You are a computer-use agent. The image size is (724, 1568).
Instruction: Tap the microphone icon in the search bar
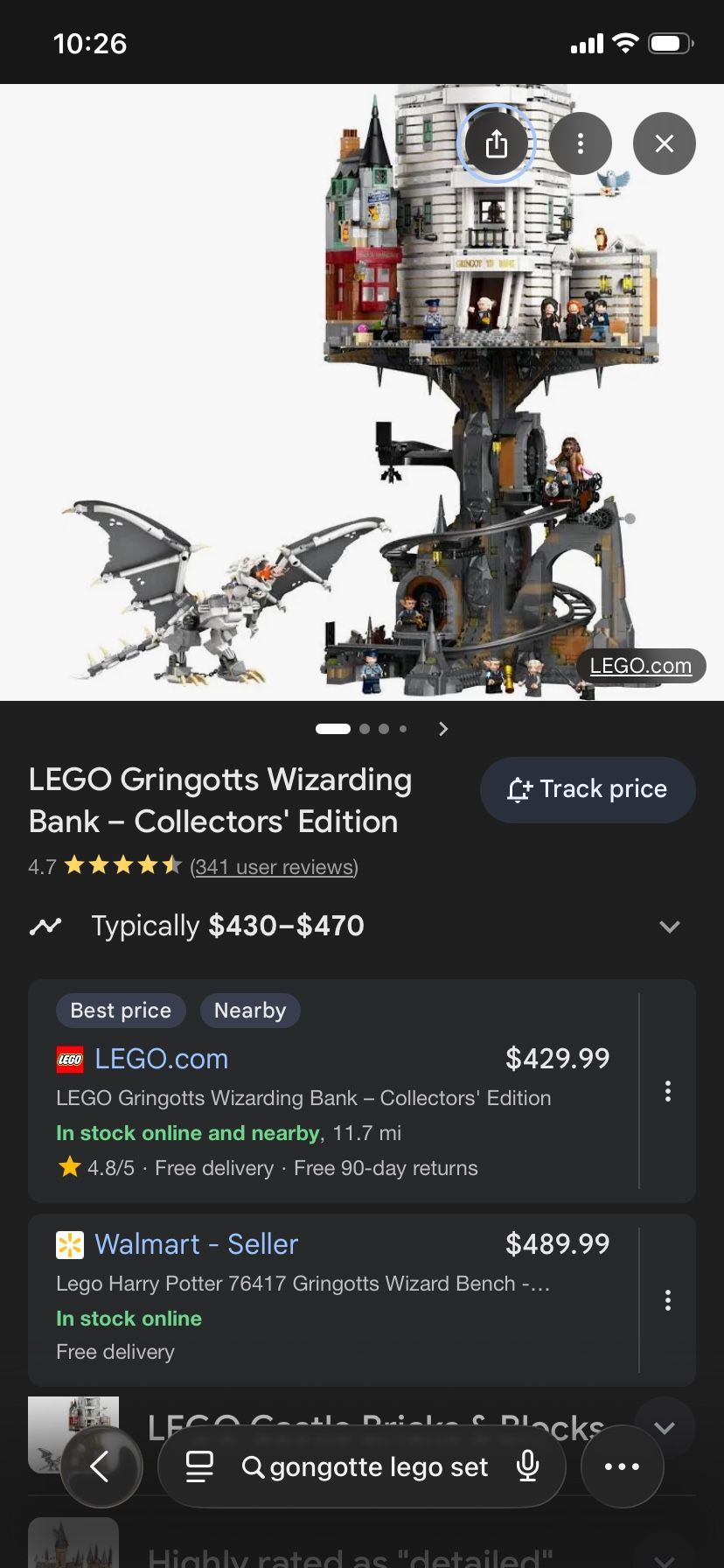[x=527, y=1466]
